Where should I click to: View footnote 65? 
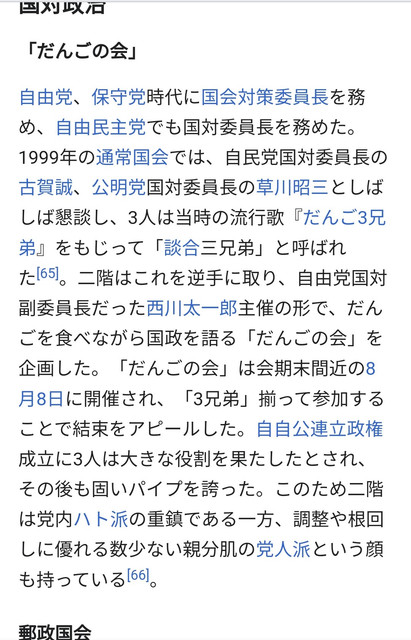48,273
